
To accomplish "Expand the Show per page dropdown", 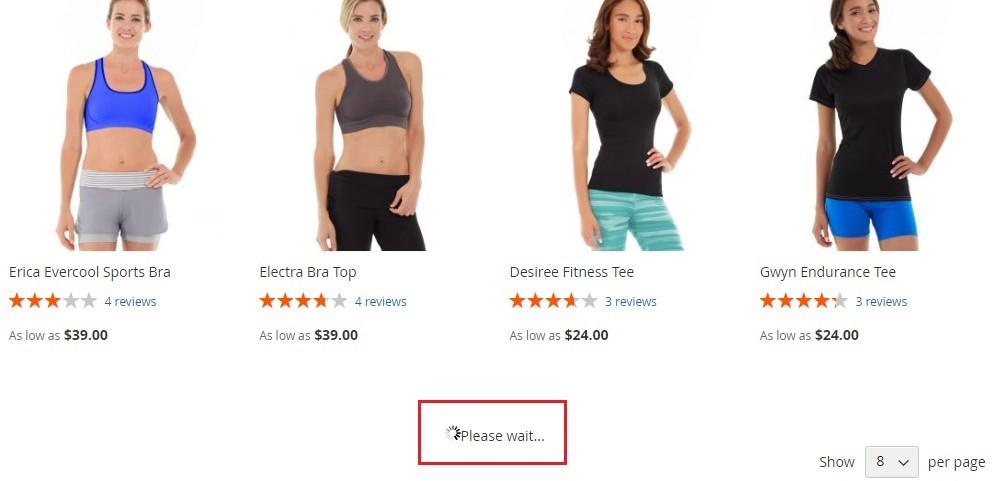I will point(891,462).
